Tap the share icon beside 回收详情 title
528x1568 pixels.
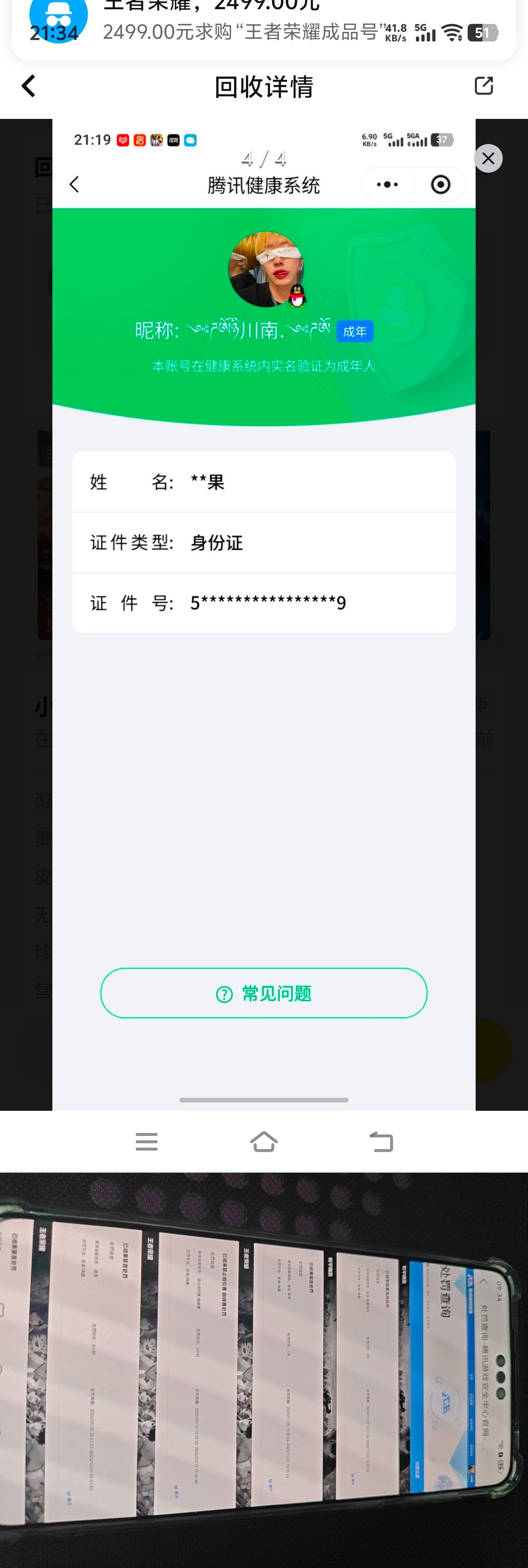click(484, 86)
